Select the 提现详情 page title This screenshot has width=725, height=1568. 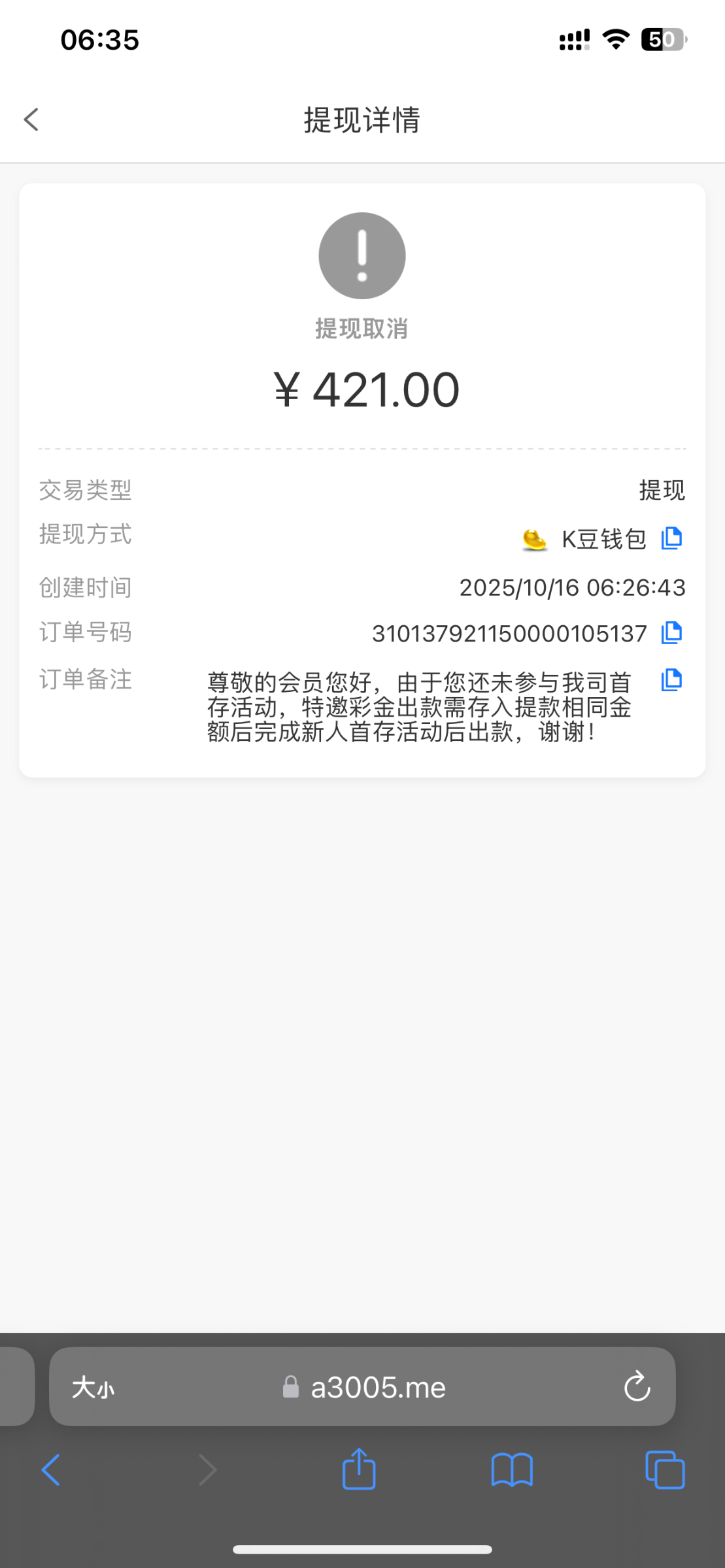[x=362, y=120]
